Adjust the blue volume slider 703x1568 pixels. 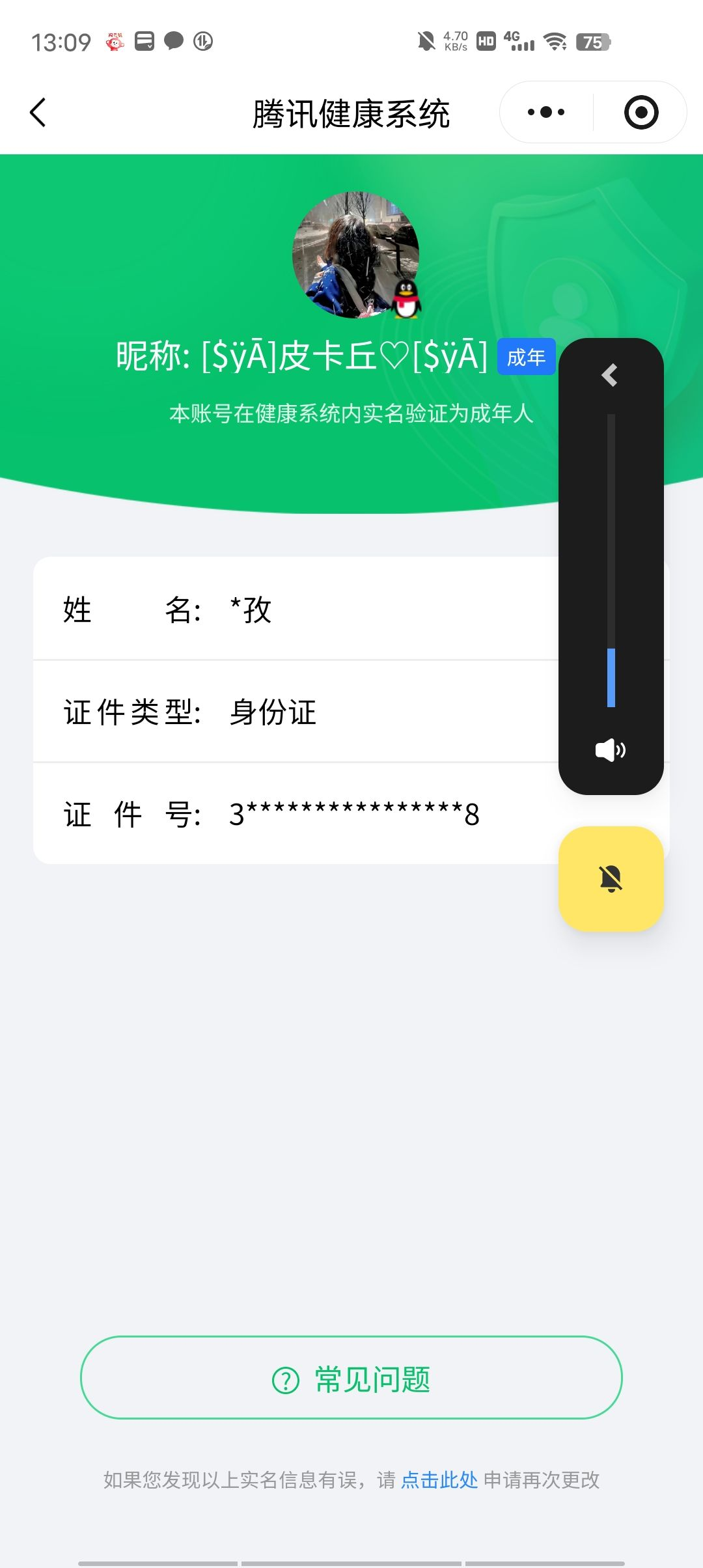[611, 677]
